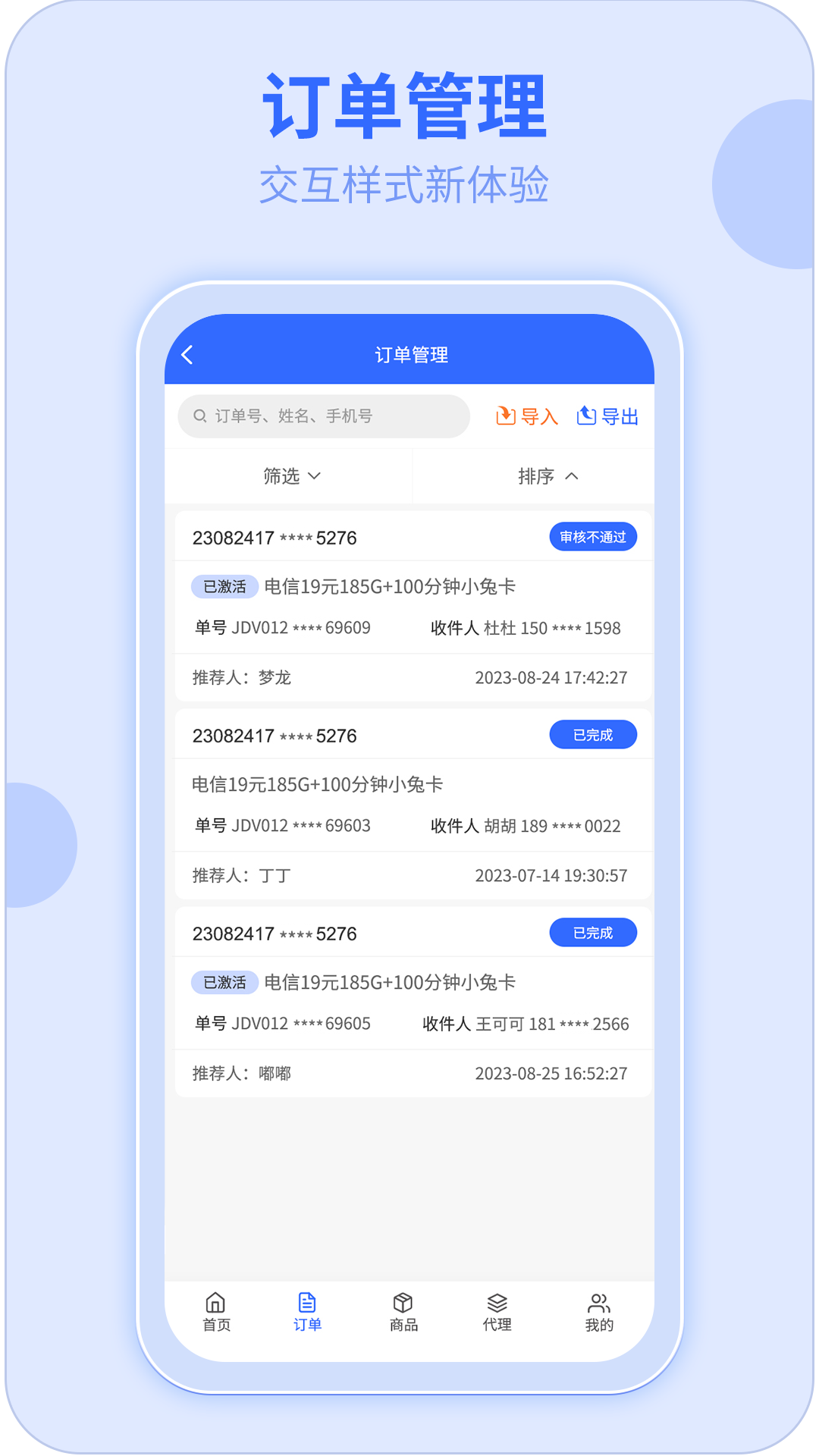
Task: Open the 商品 products icon
Action: [x=402, y=1301]
